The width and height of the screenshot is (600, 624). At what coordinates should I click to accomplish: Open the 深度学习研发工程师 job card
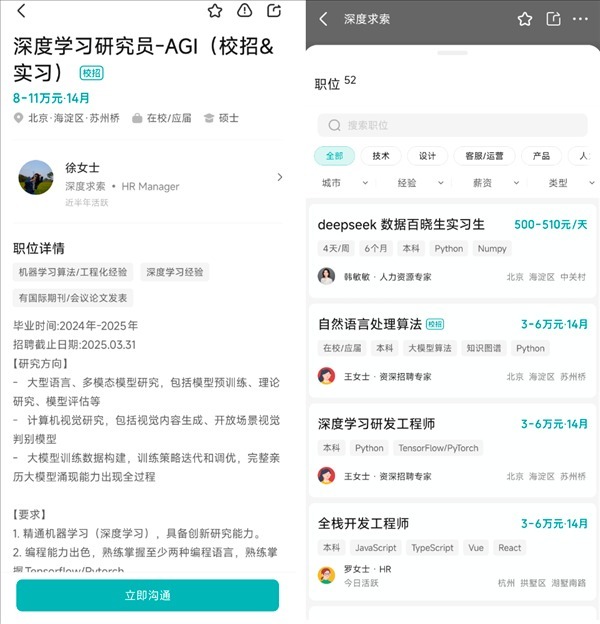(x=452, y=447)
